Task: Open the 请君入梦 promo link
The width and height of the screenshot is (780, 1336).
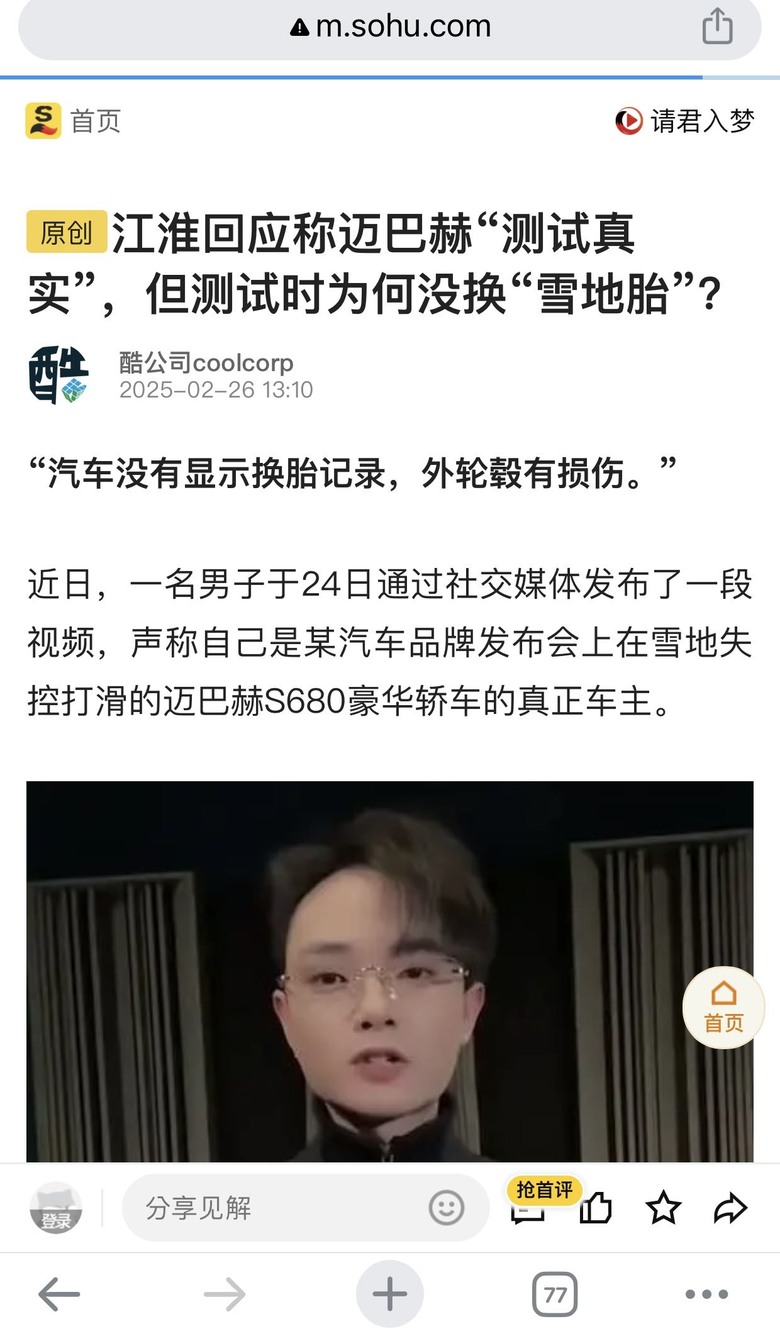Action: [685, 121]
